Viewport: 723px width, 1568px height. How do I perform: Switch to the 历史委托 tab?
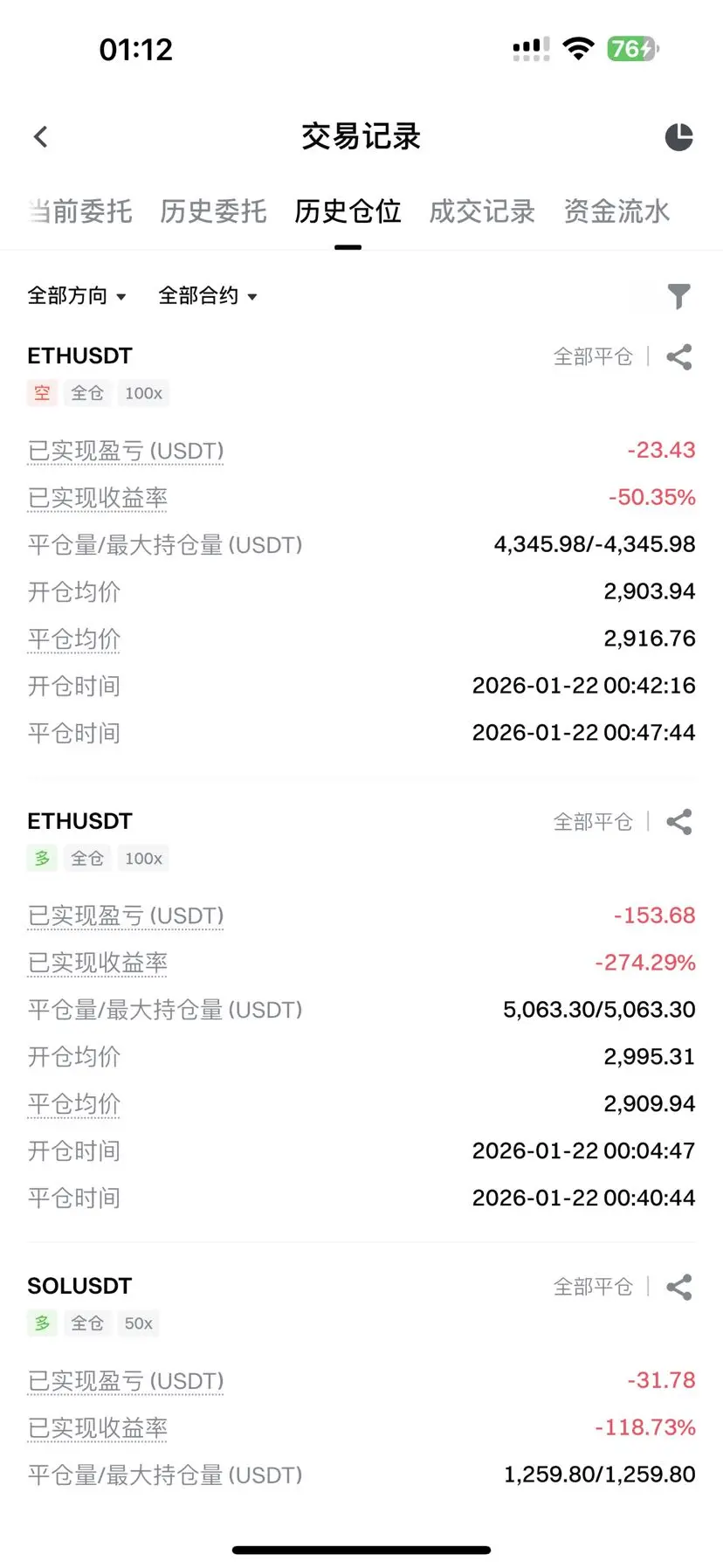coord(213,211)
